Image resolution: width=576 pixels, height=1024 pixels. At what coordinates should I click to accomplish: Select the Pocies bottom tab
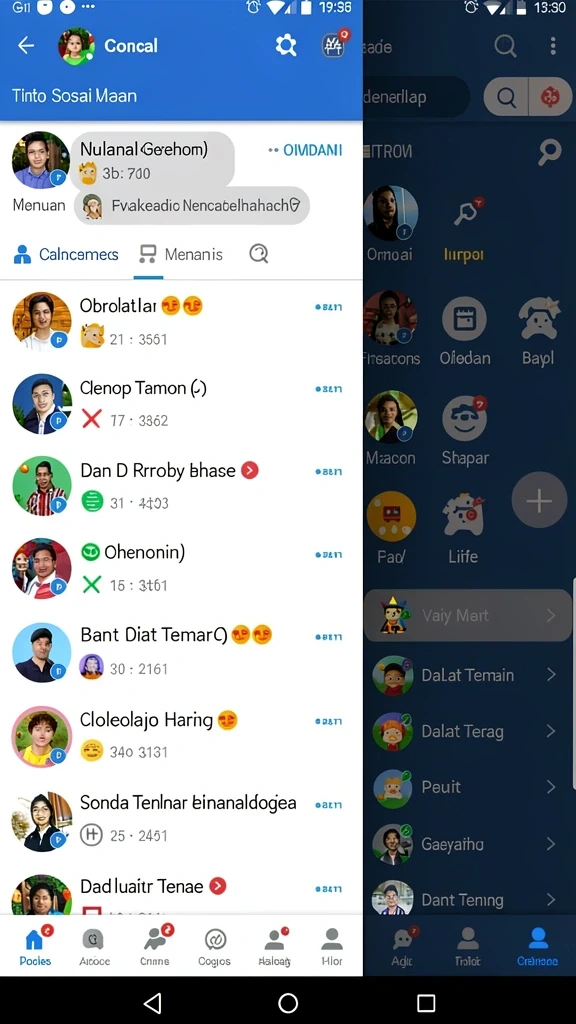[x=35, y=947]
